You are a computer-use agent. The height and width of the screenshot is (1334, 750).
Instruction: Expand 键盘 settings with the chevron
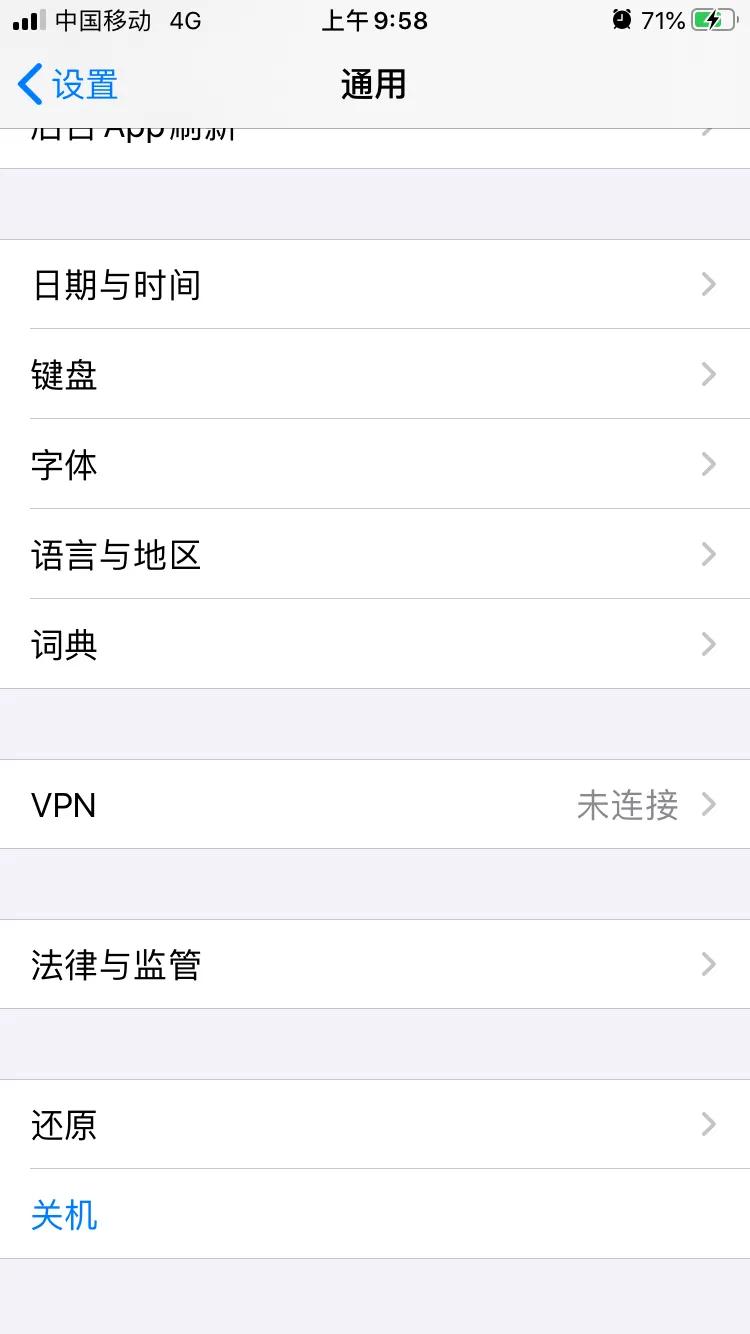pos(709,375)
